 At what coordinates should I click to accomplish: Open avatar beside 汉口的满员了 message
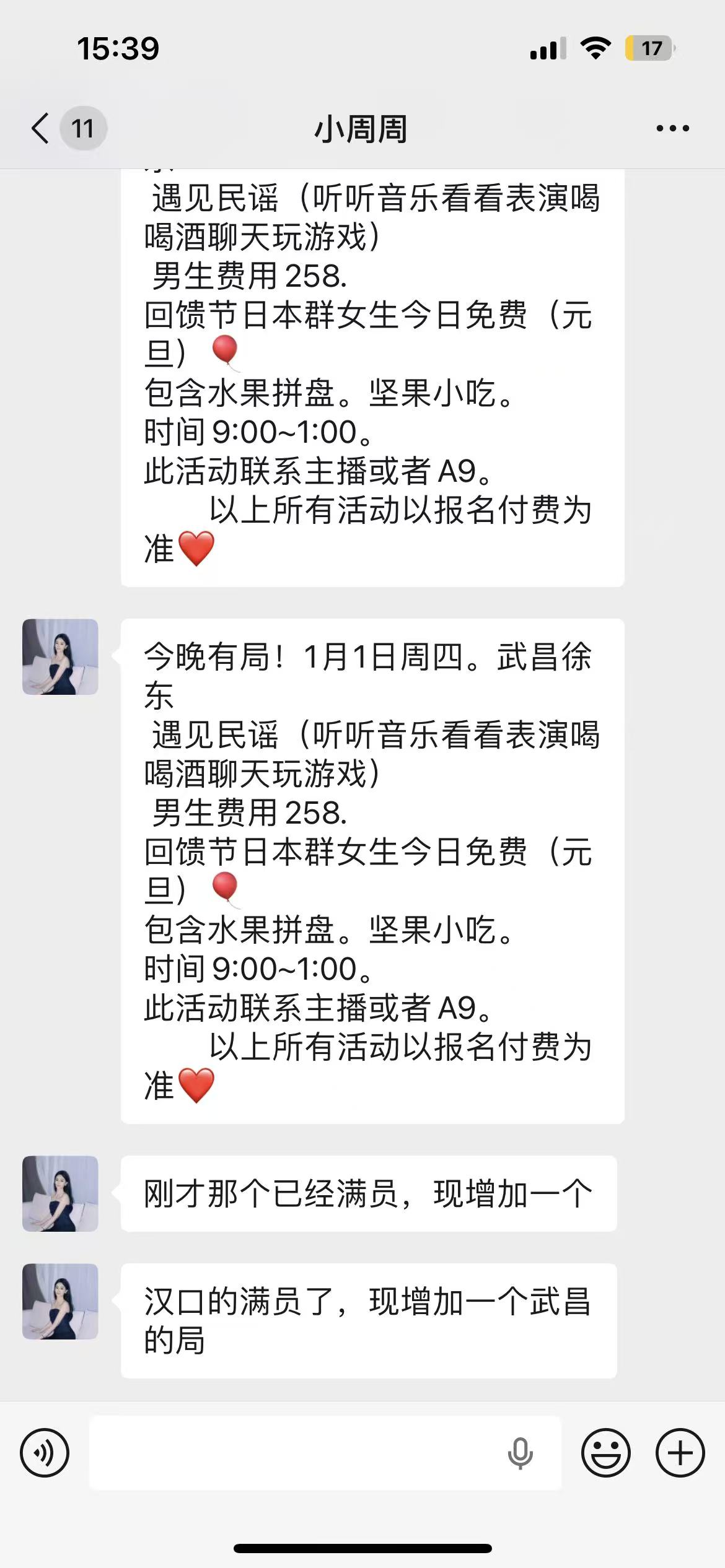click(60, 1301)
